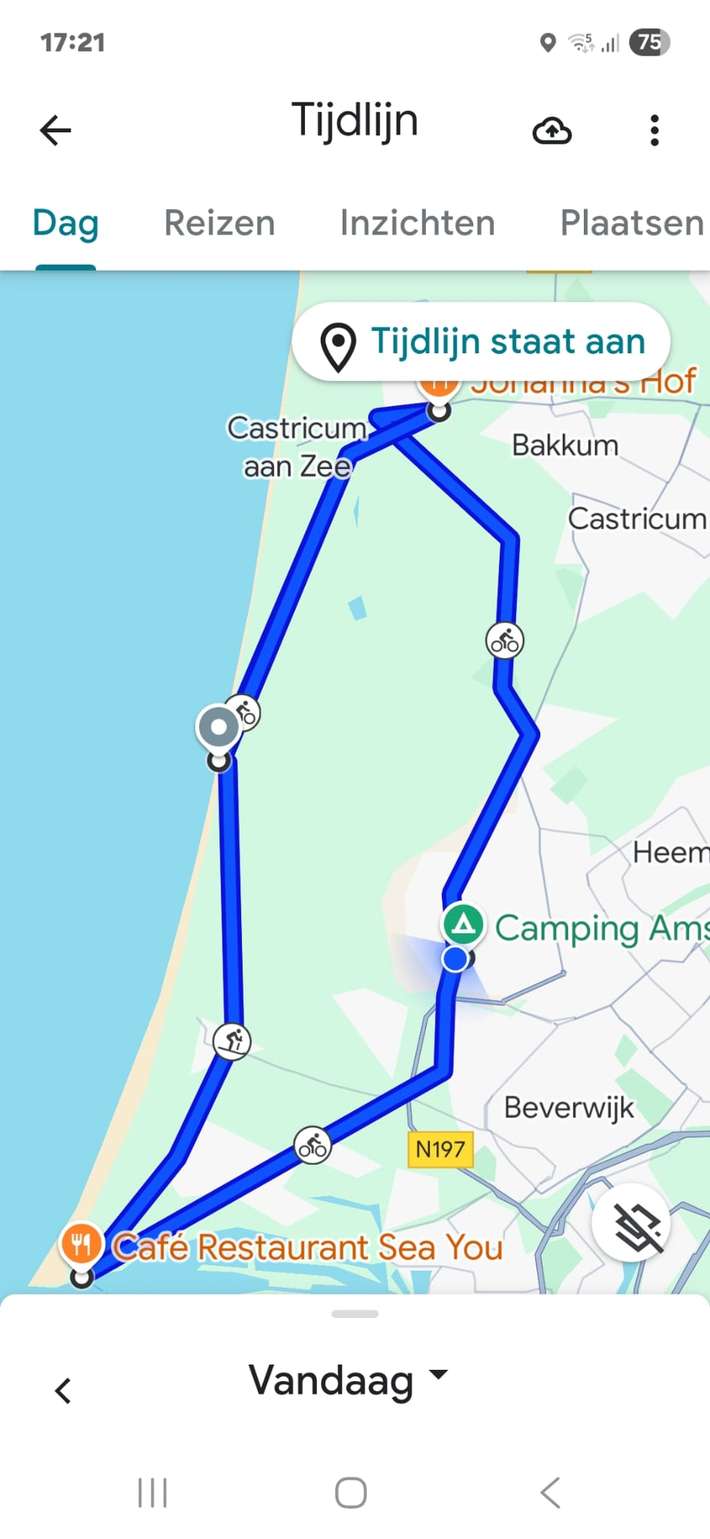Open the Camping place marker

point(463,923)
